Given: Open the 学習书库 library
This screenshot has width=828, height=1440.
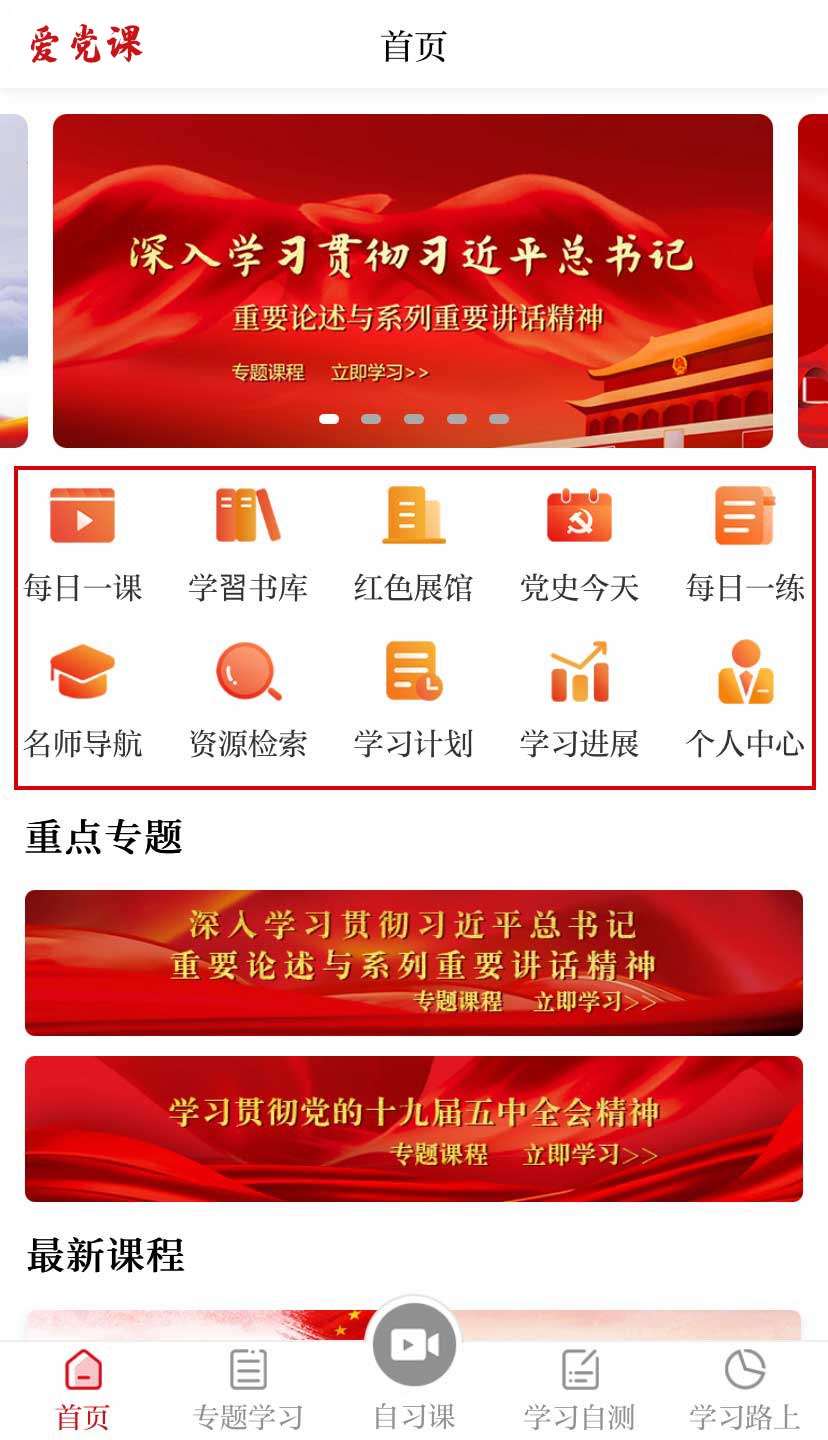Looking at the screenshot, I should 248,544.
